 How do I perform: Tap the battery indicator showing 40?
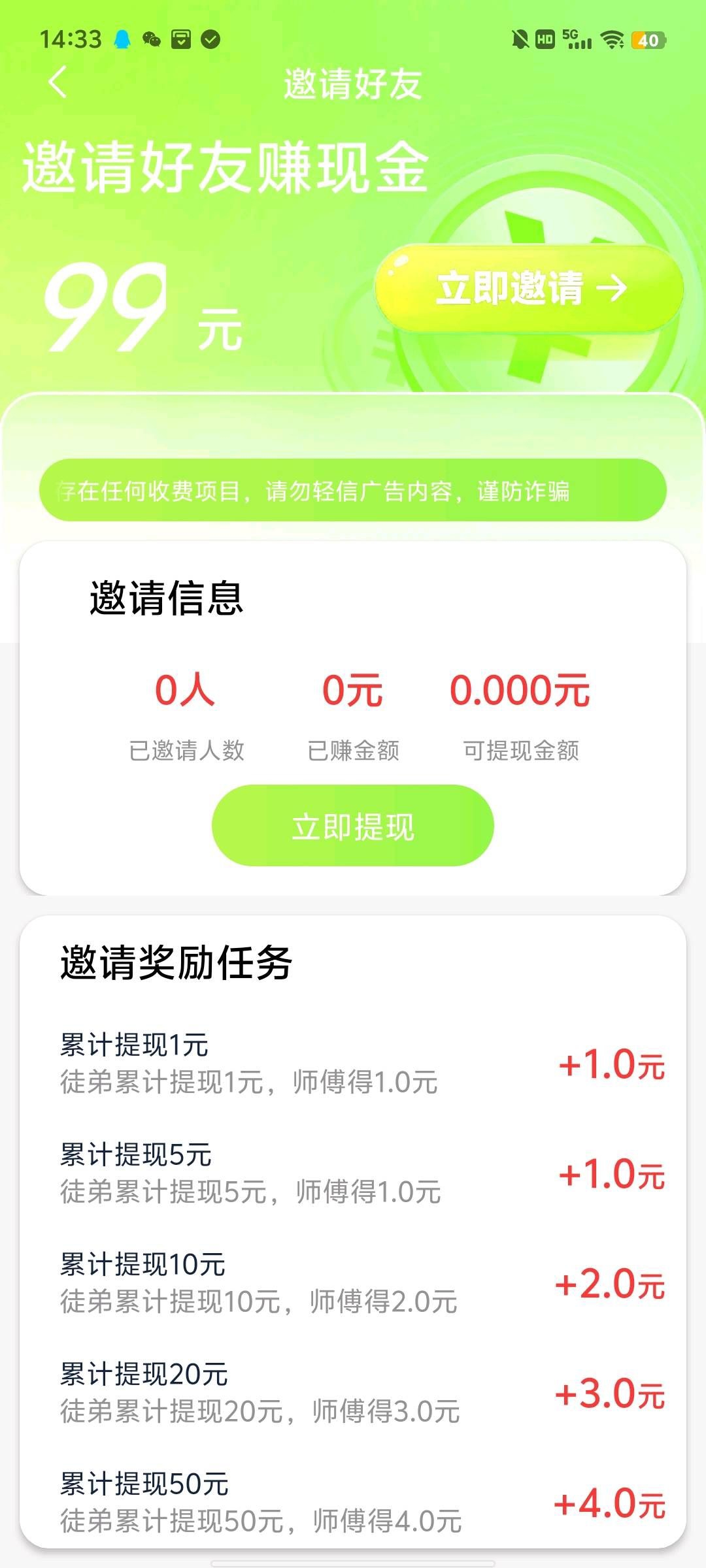[x=646, y=41]
